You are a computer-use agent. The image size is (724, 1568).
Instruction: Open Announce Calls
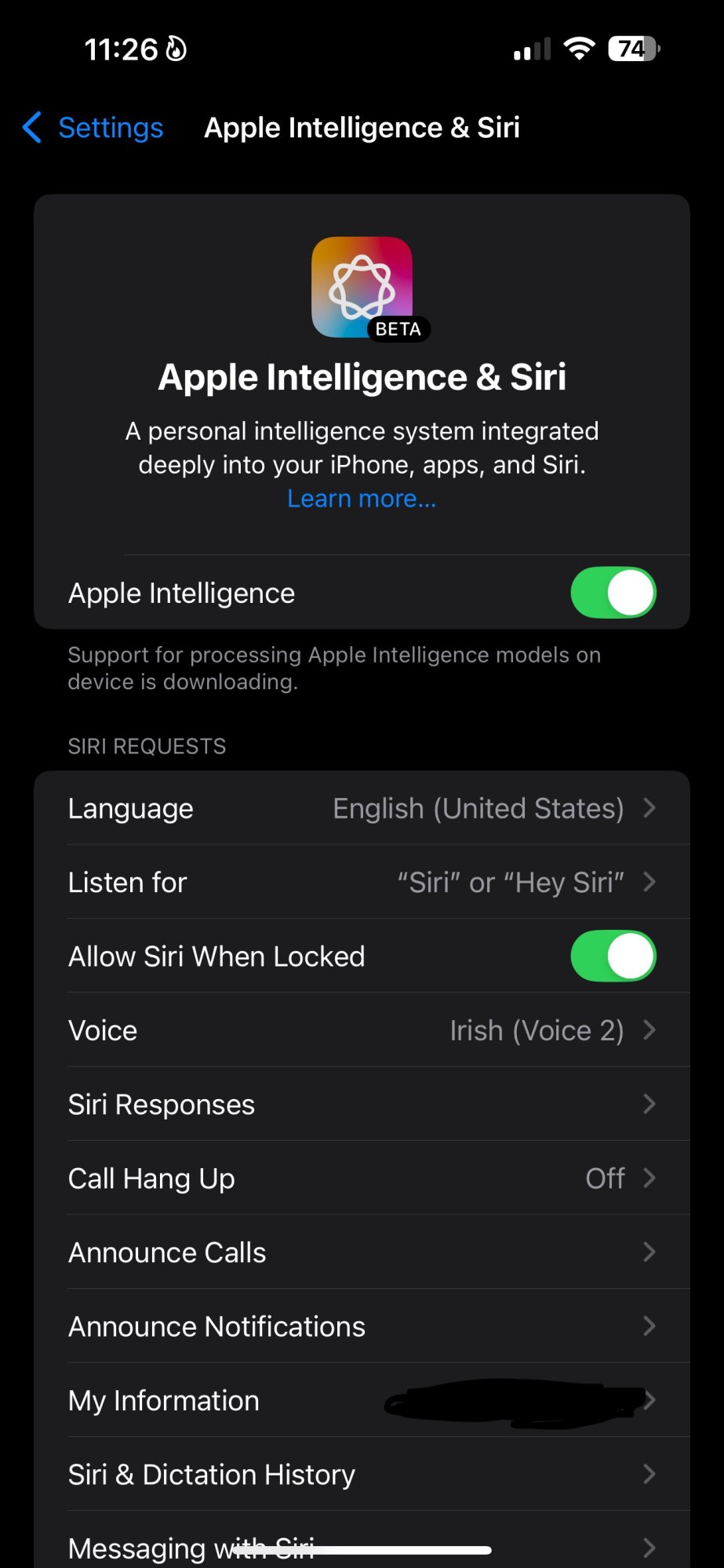point(362,1252)
